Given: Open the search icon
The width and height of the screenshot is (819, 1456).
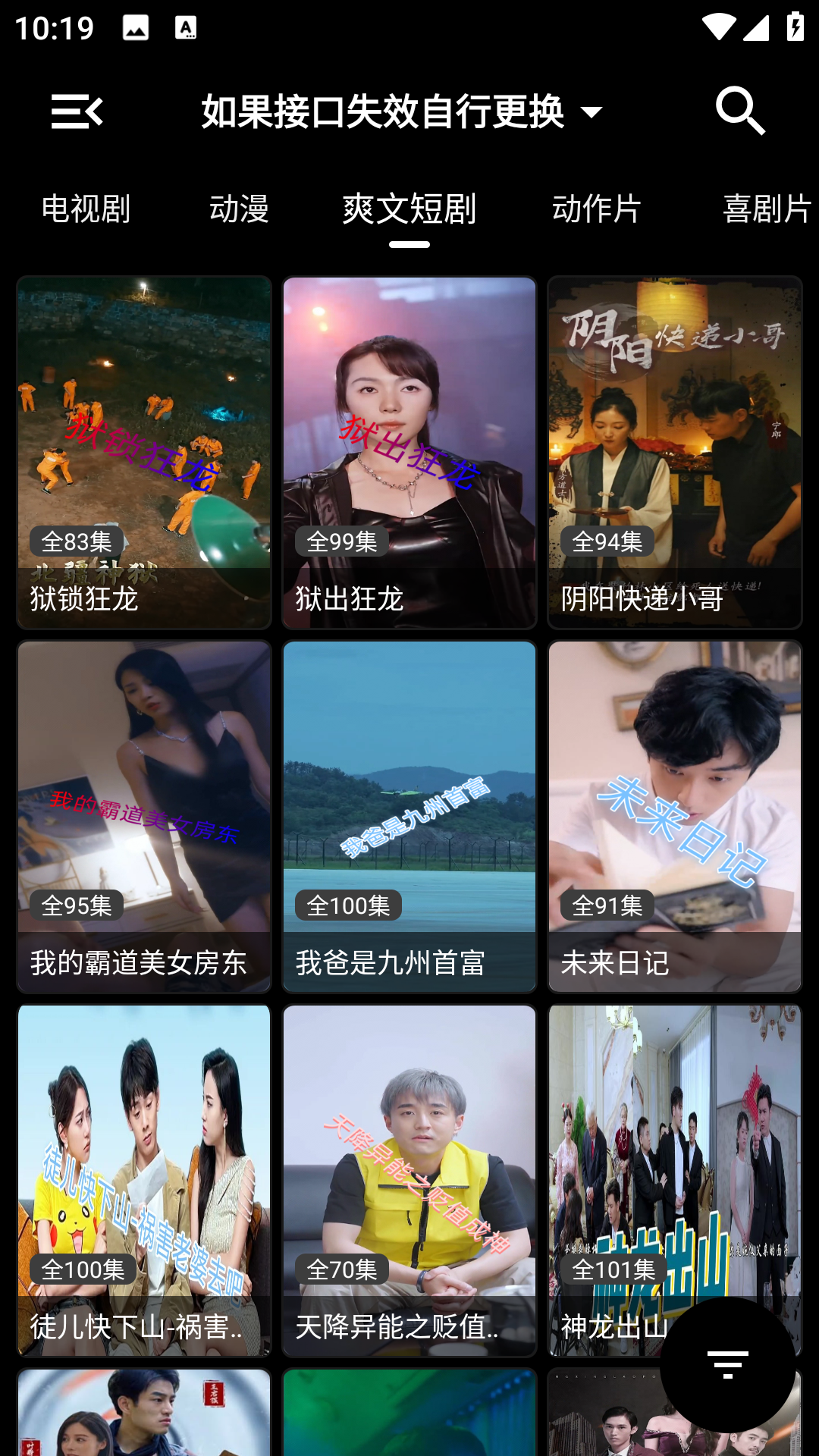Looking at the screenshot, I should (740, 111).
